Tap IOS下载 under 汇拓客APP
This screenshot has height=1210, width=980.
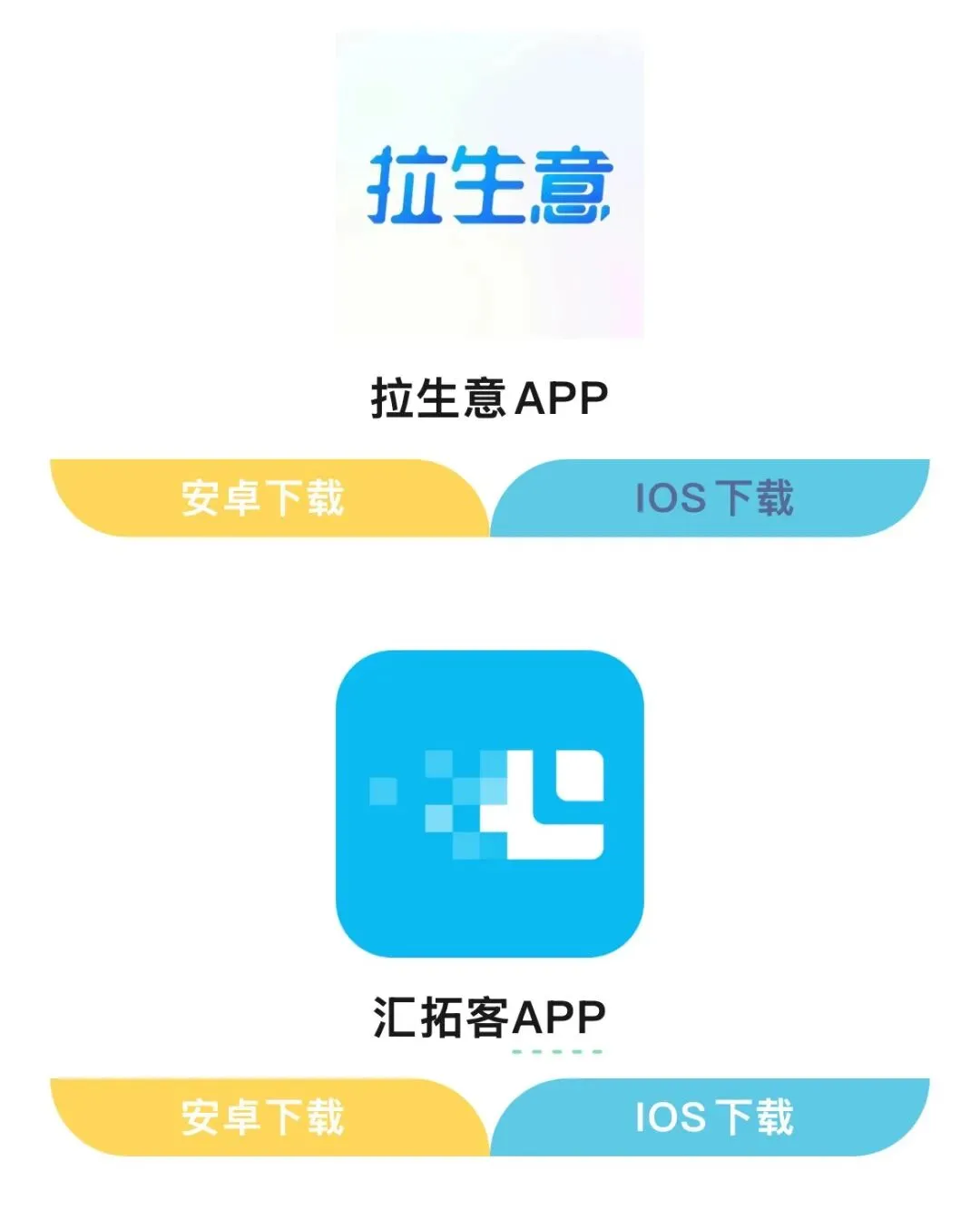pos(711,1117)
